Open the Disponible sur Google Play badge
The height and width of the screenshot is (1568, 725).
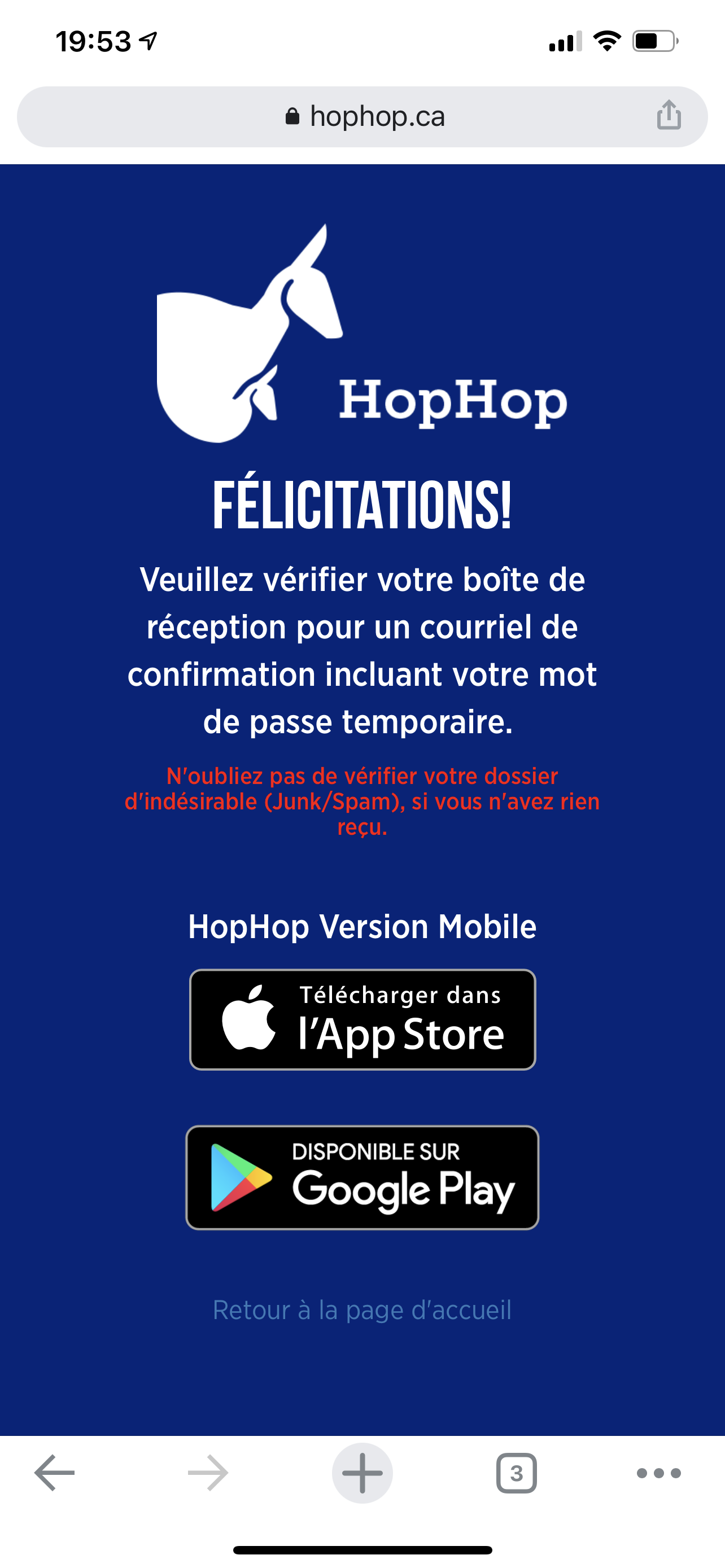click(x=362, y=1177)
